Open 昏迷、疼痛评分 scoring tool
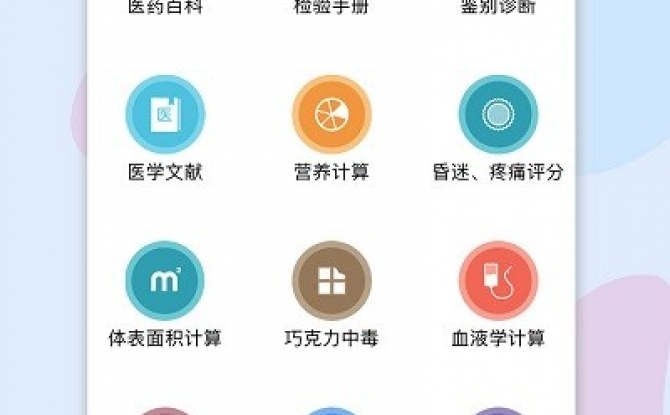This screenshot has height=415, width=670. pos(498,115)
